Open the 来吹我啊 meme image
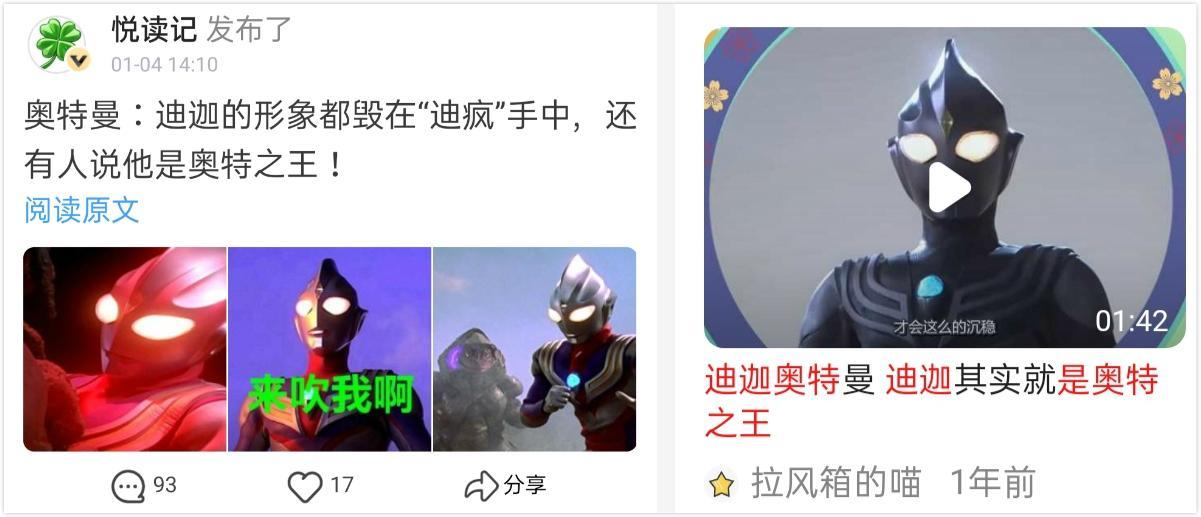The image size is (1201, 517). (x=330, y=349)
